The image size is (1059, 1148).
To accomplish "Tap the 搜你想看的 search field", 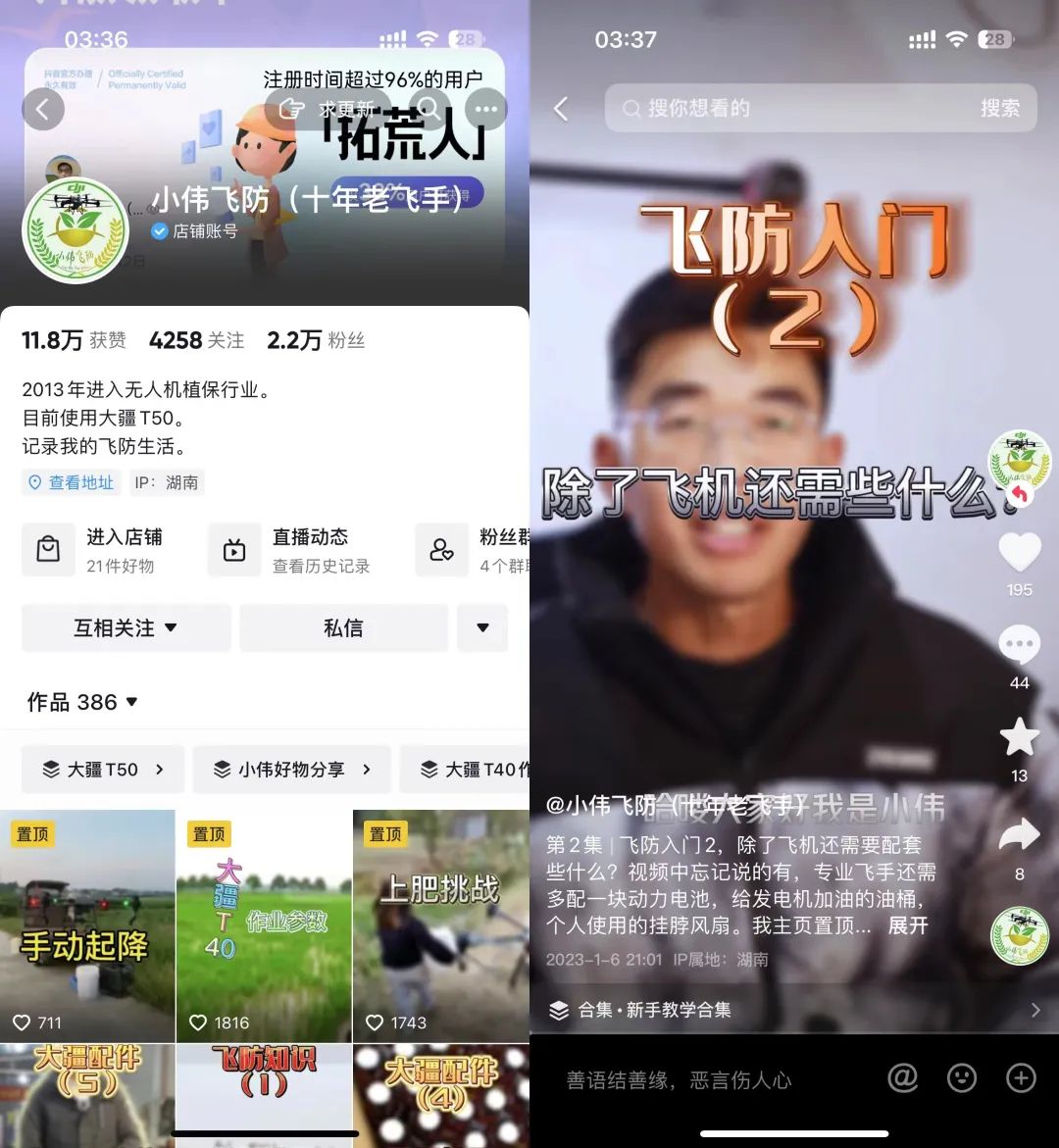I will coord(784,108).
